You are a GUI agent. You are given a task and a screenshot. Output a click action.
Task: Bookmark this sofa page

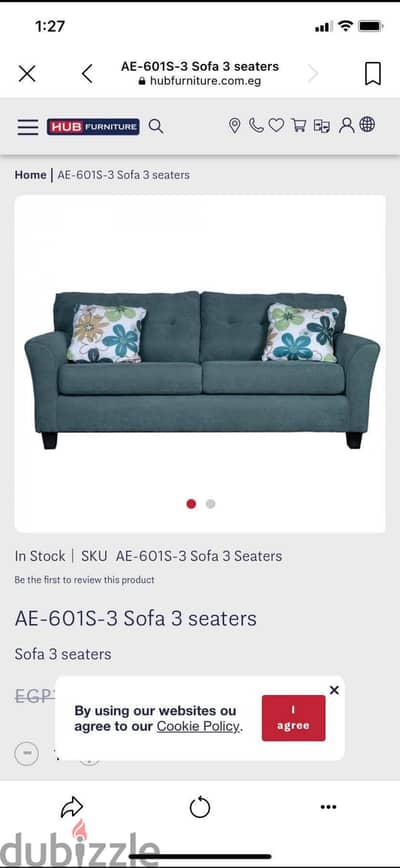(373, 74)
